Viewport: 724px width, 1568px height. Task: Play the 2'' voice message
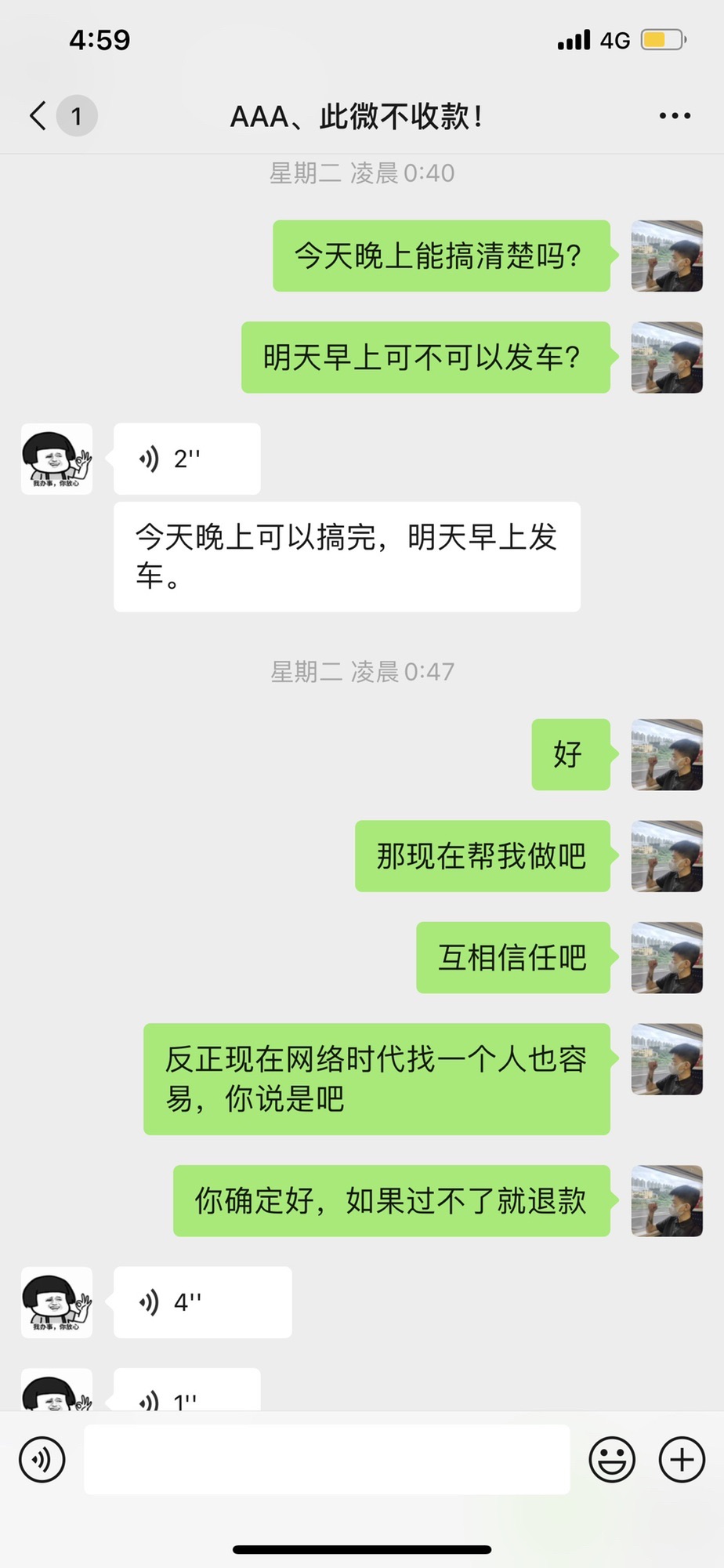coord(186,459)
